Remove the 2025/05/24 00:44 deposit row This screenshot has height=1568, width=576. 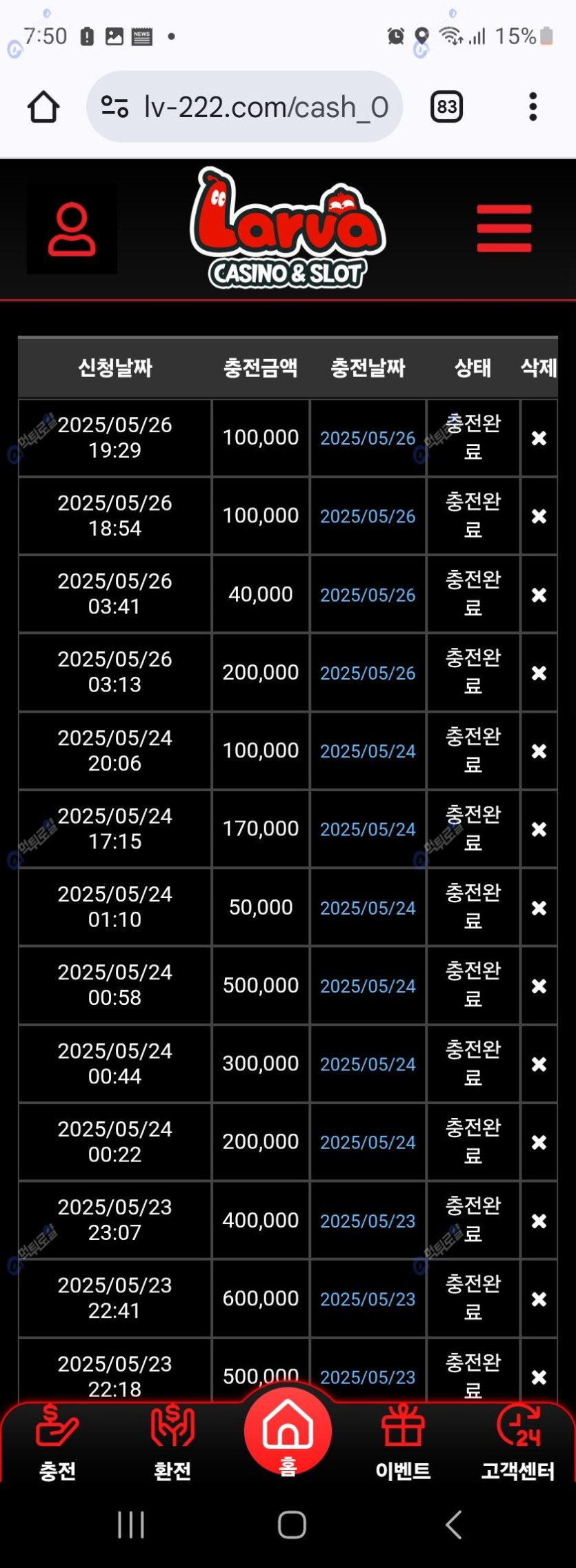539,1064
